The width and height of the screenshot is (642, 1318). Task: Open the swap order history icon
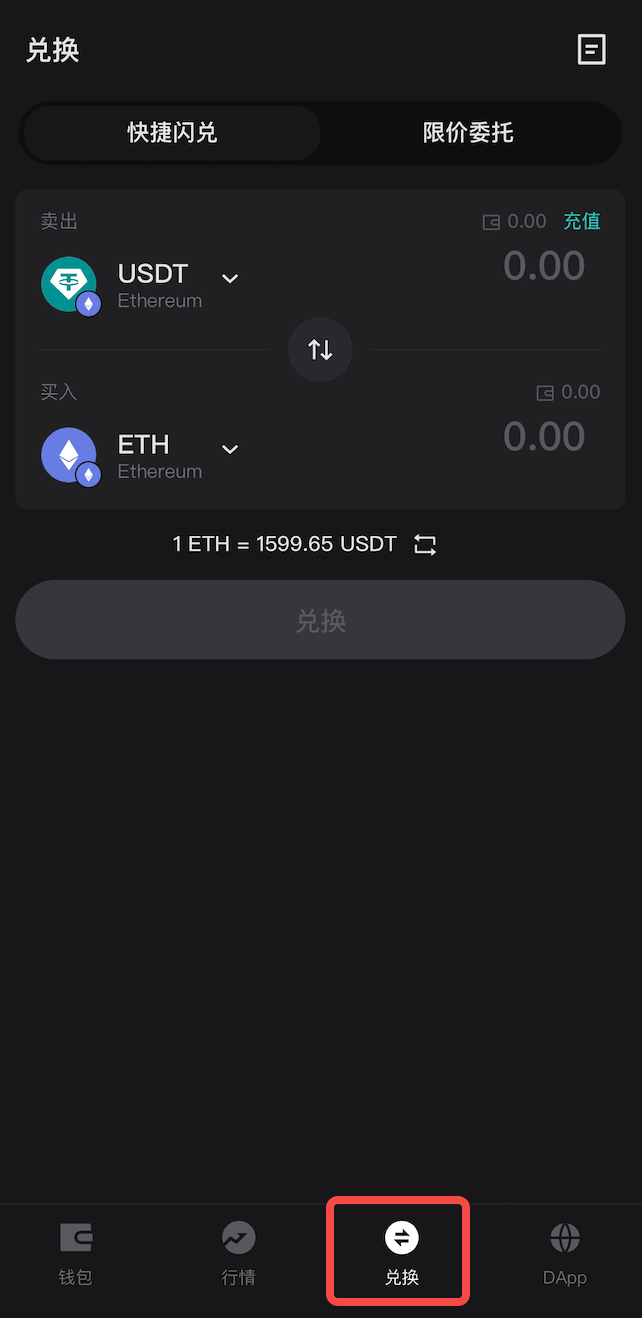pos(592,49)
